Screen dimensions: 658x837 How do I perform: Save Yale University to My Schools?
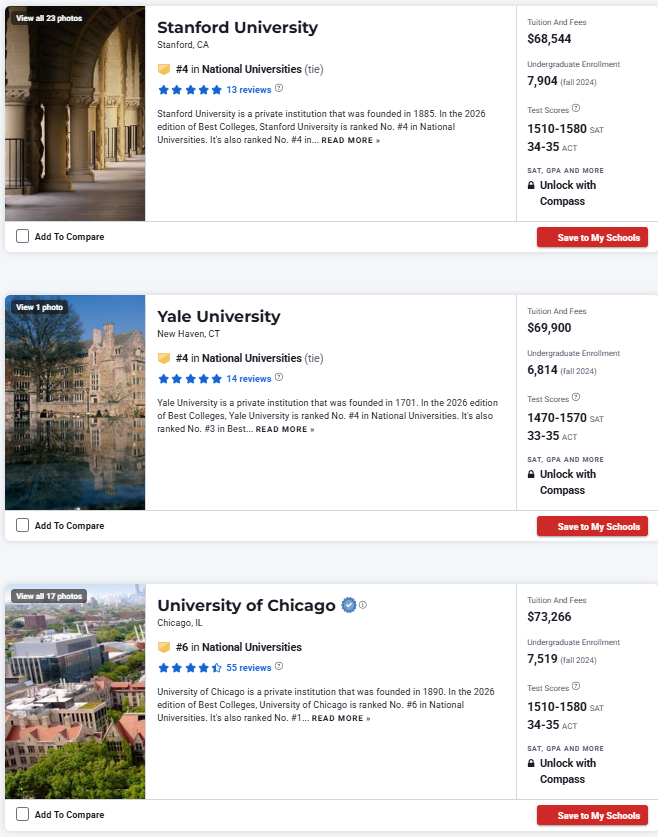pos(592,526)
